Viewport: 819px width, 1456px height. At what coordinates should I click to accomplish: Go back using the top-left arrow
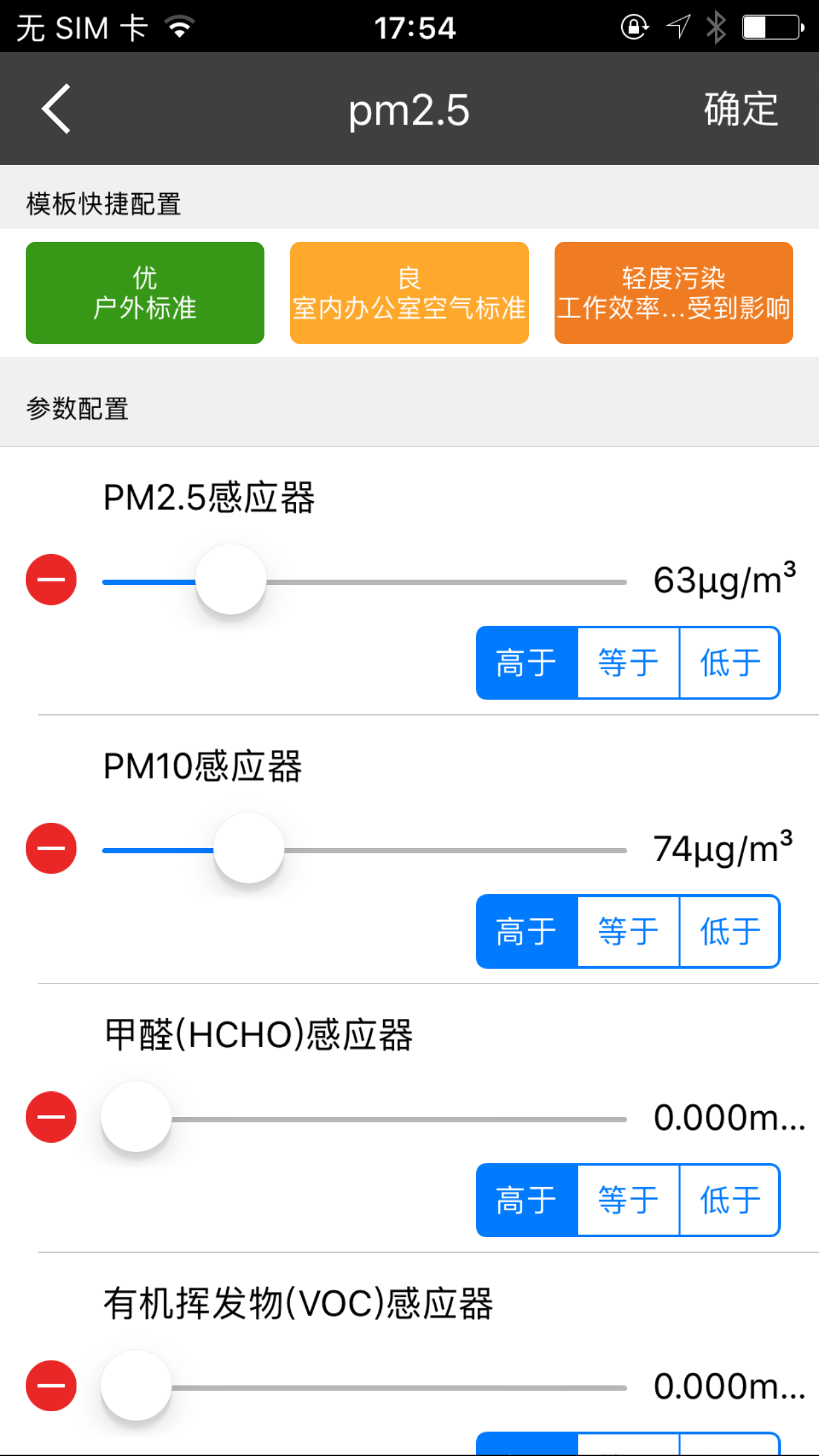pyautogui.click(x=56, y=109)
